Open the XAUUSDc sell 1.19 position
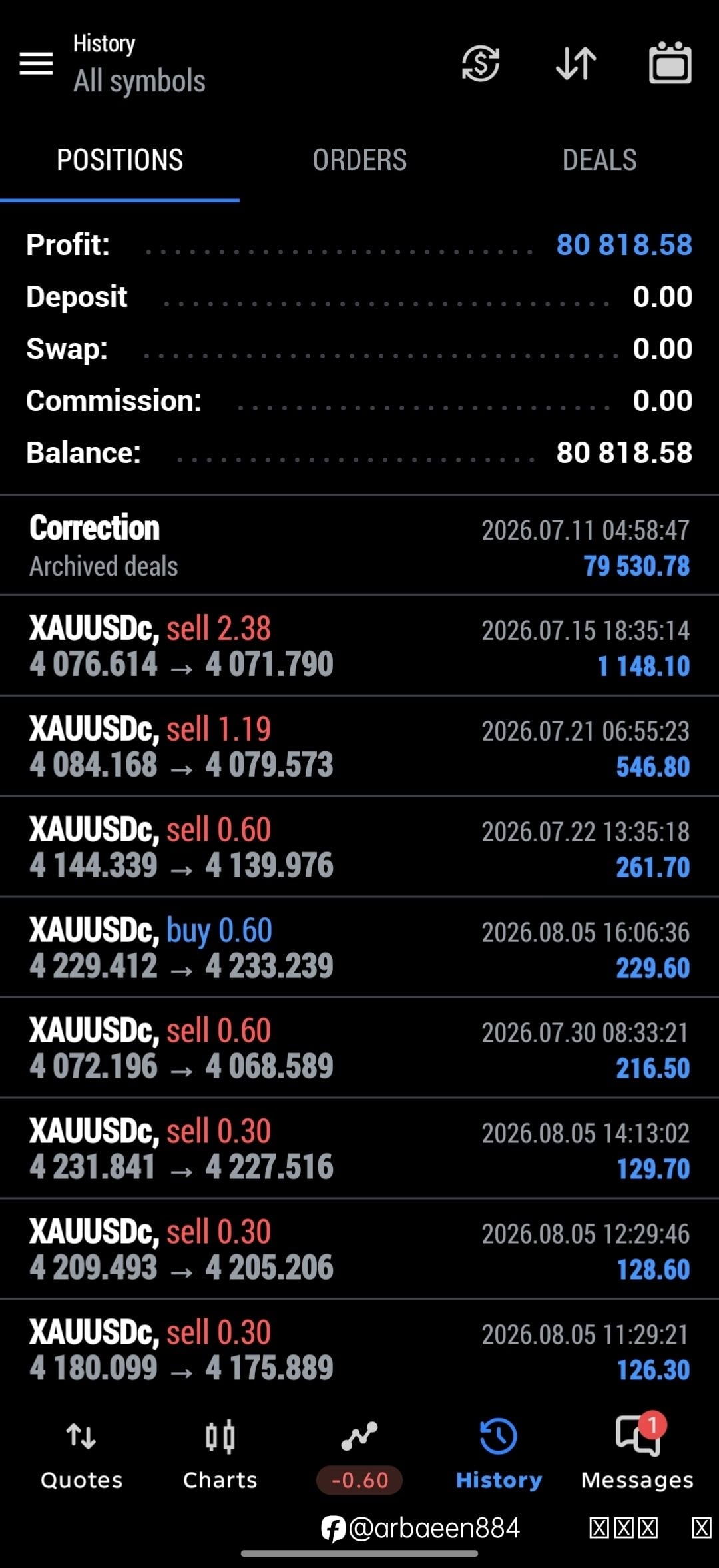 coord(359,747)
